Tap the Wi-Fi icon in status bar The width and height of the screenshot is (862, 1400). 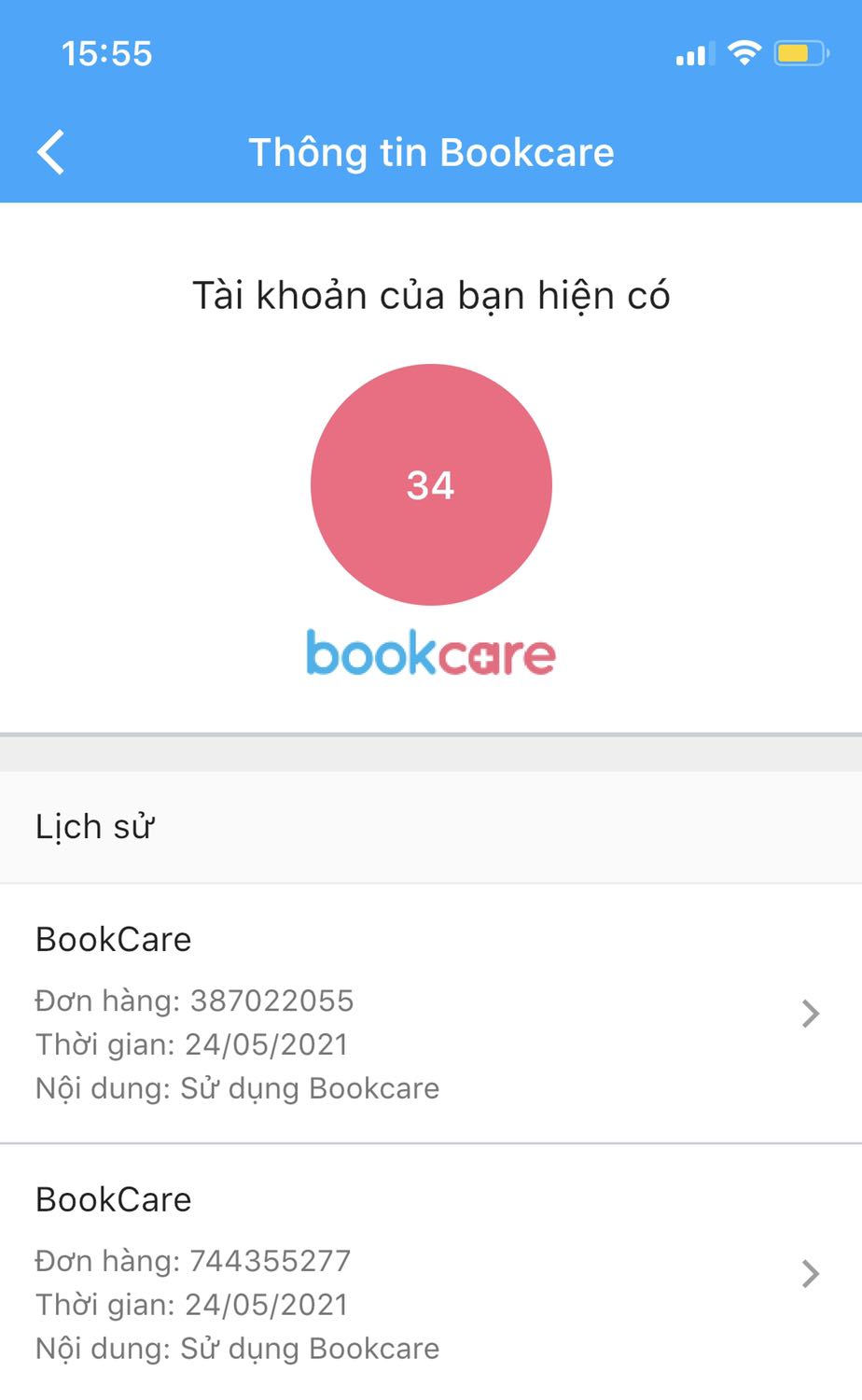(x=744, y=53)
